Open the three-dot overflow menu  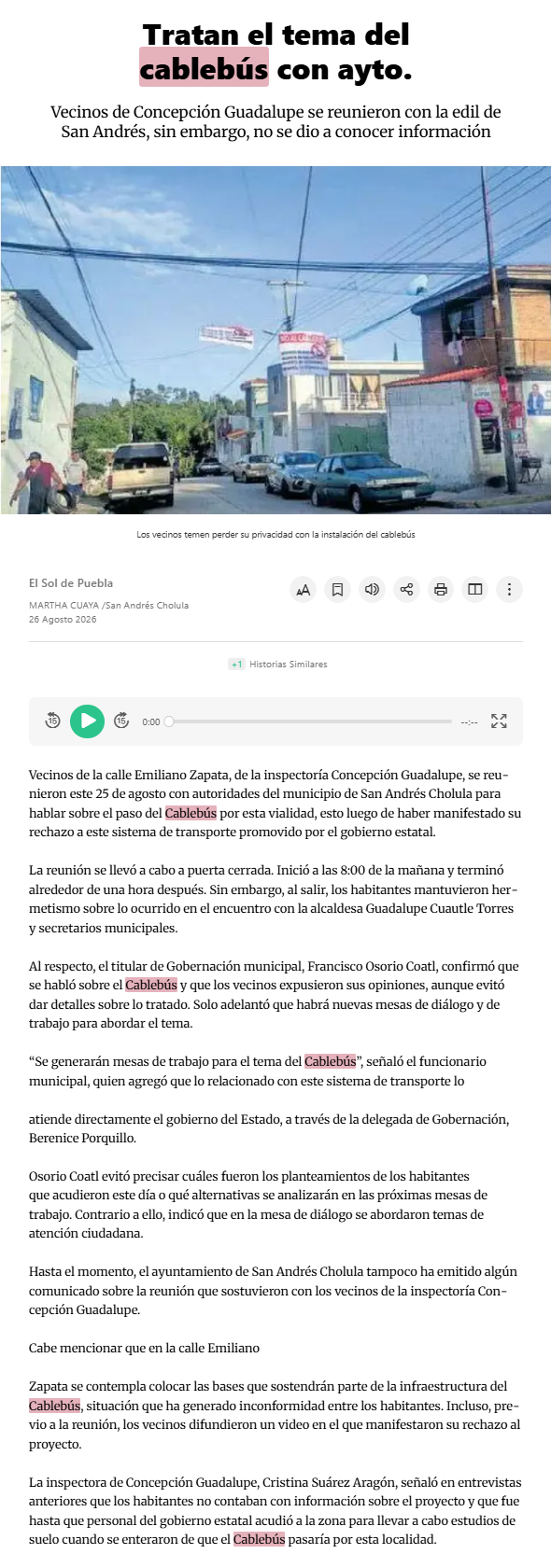tap(509, 589)
